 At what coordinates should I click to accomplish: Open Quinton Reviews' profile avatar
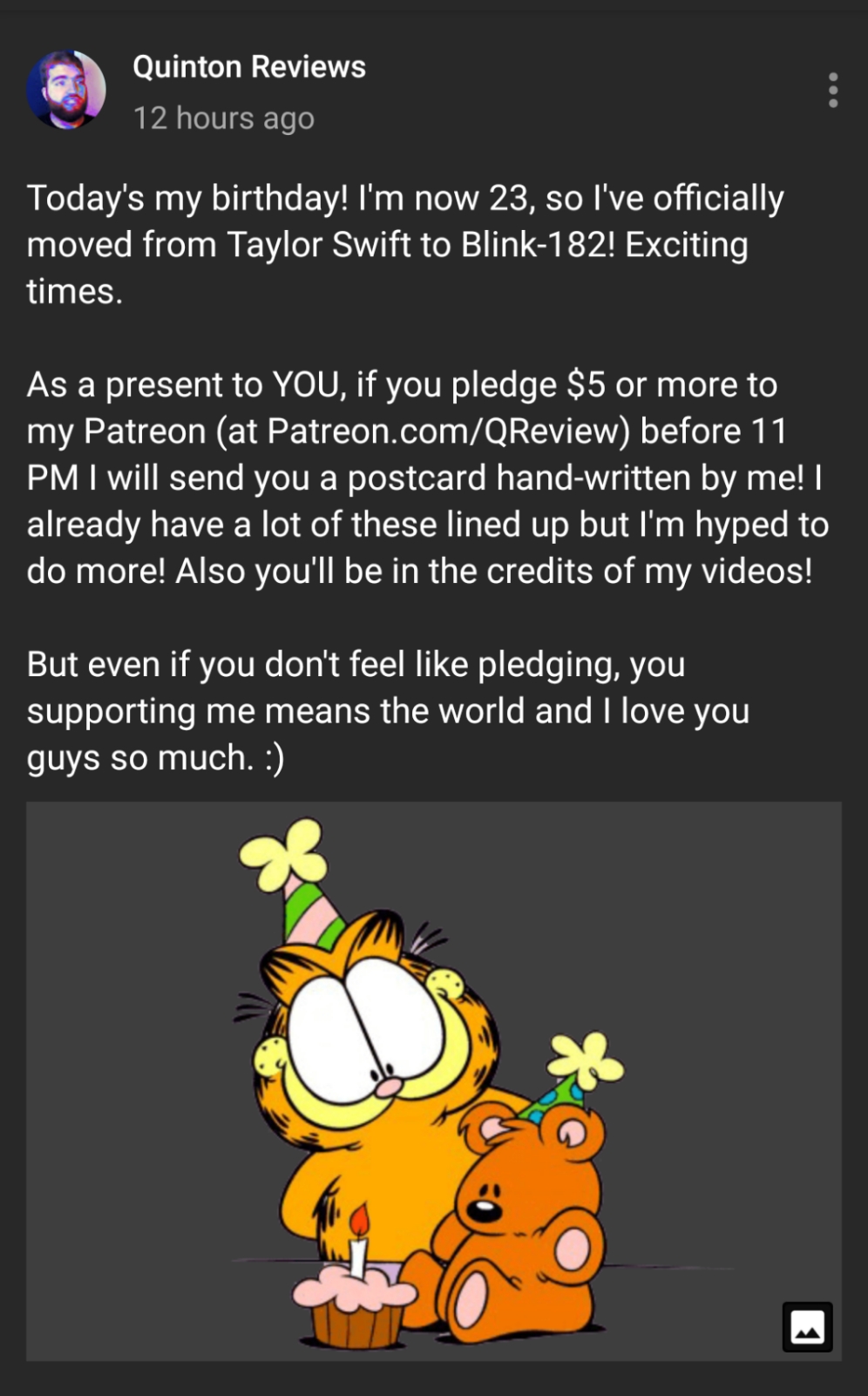(66, 90)
